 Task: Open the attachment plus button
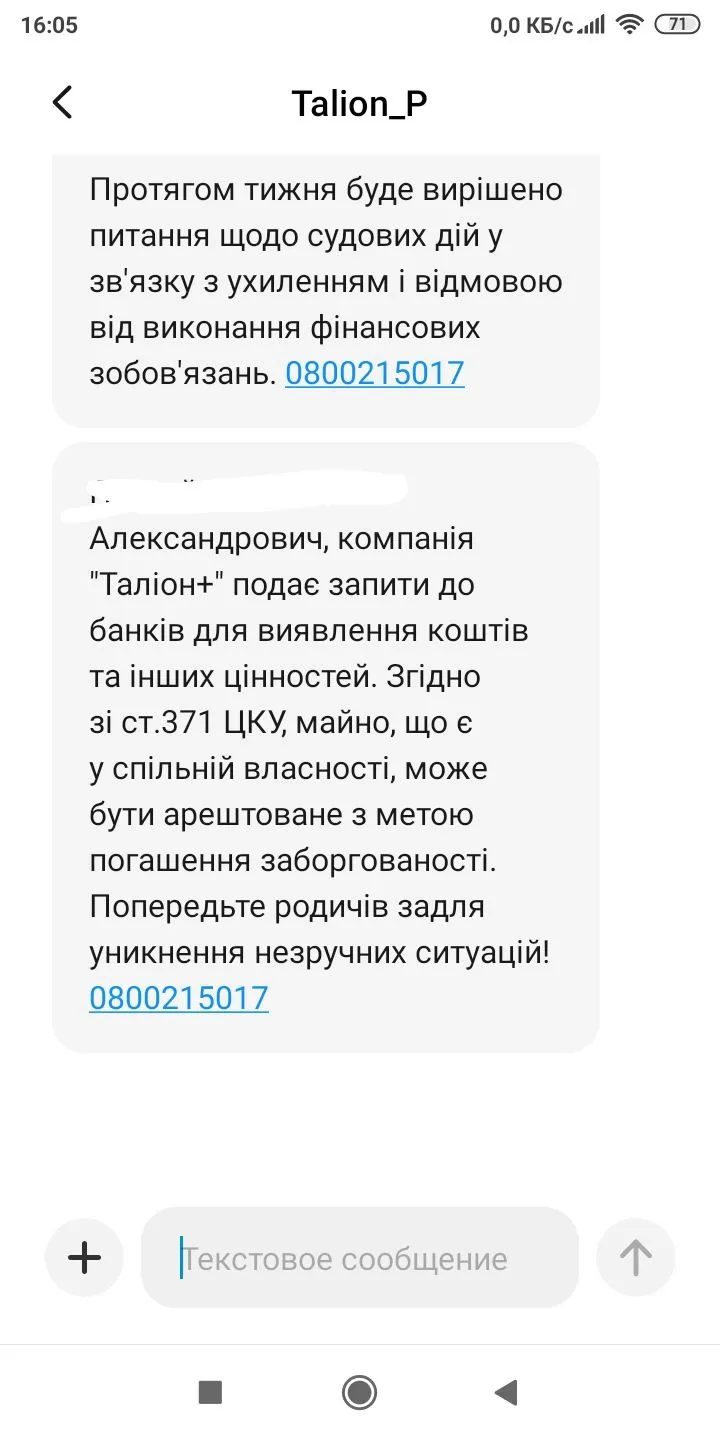tap(84, 1257)
